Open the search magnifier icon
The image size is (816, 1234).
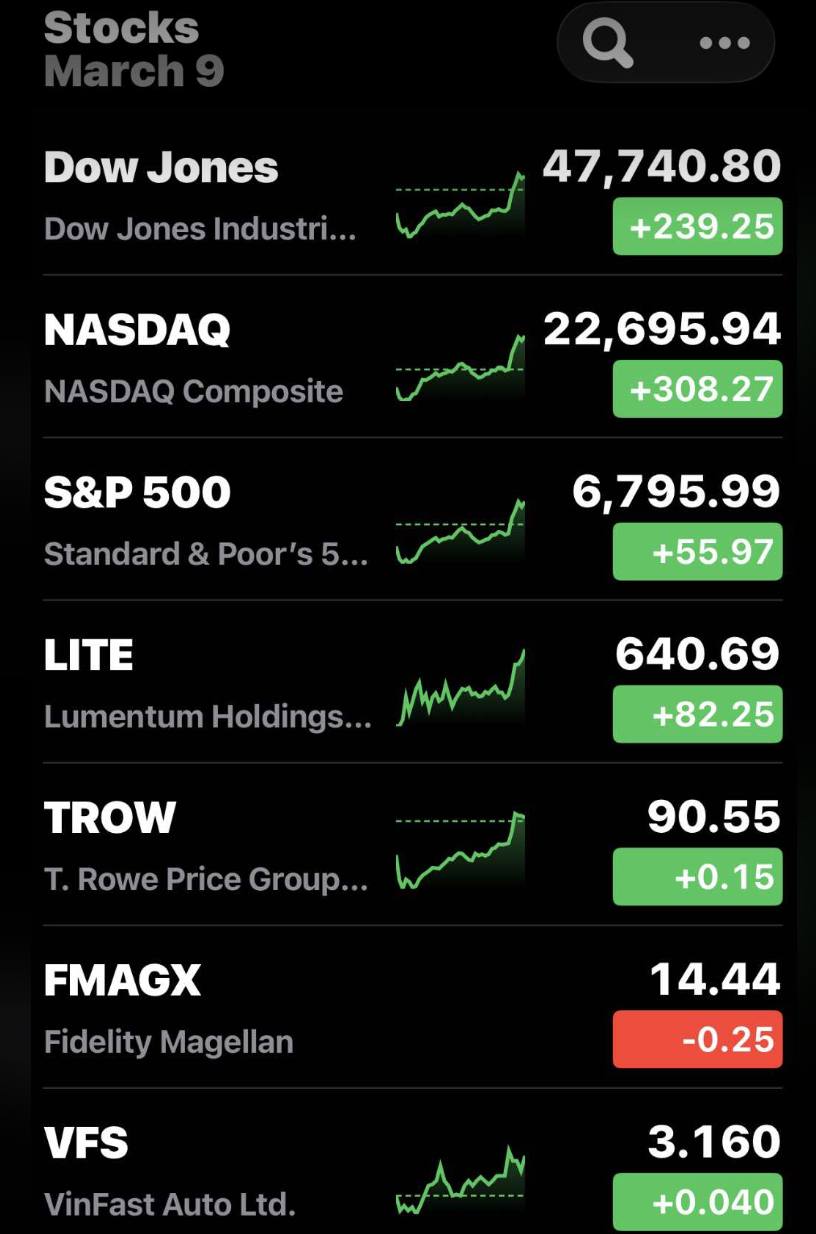[608, 43]
